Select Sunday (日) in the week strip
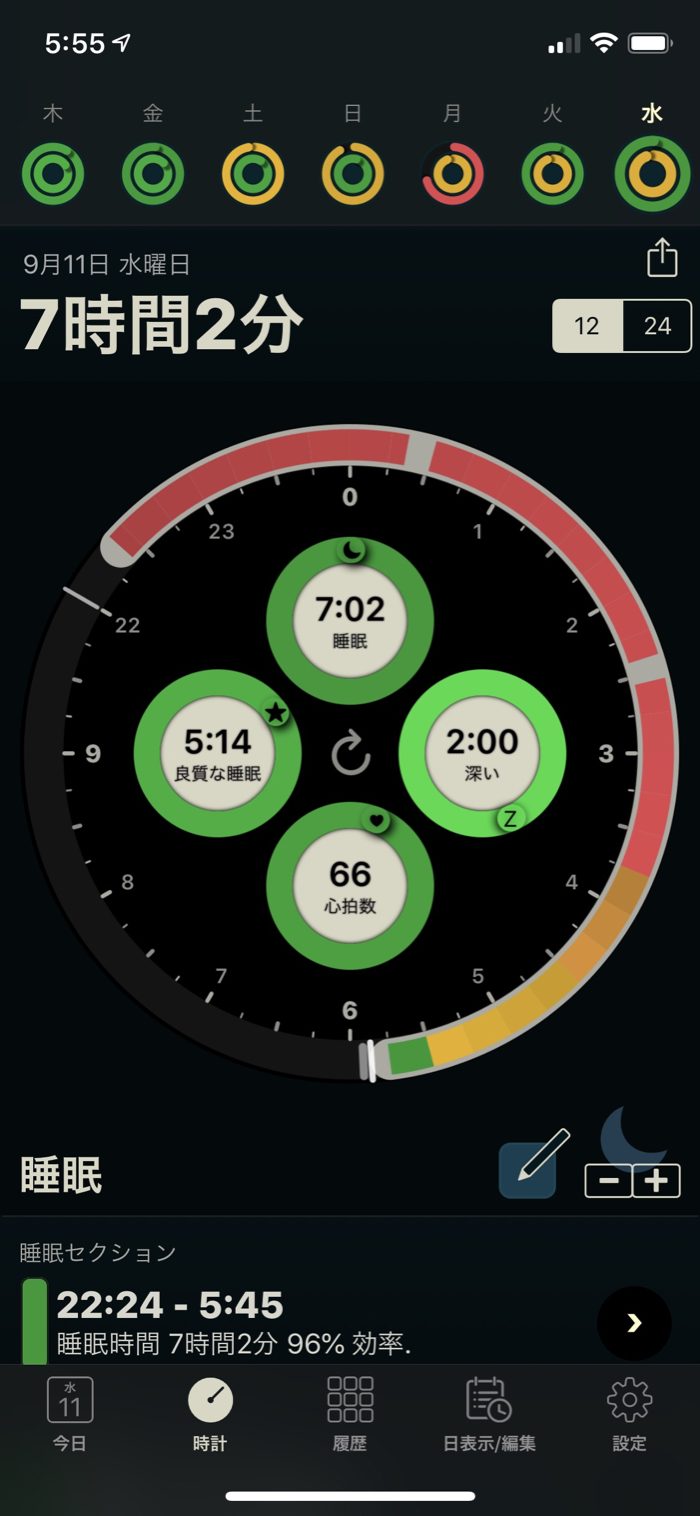Image resolution: width=700 pixels, height=1516 pixels. click(353, 172)
